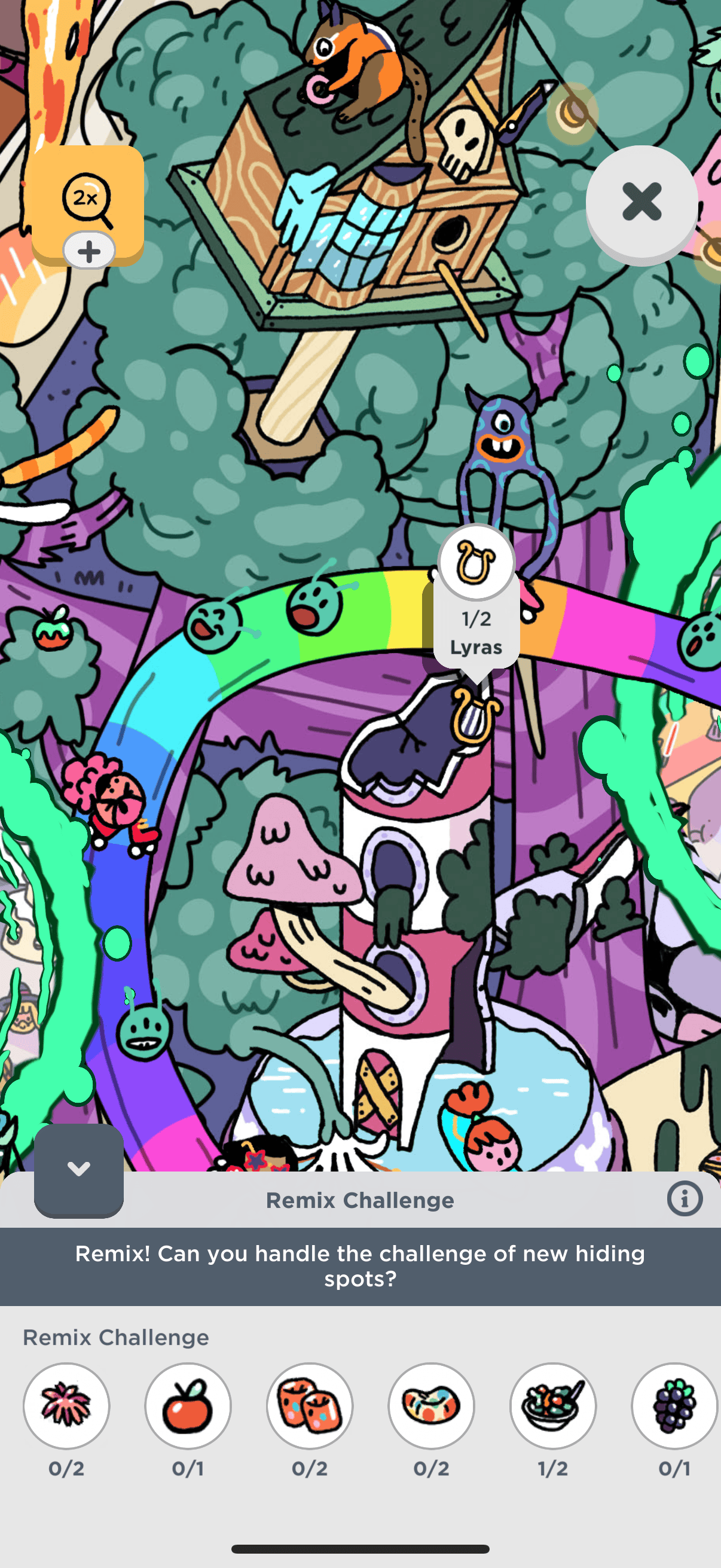Tap the 2x magnifier power-up
This screenshot has width=721, height=1568.
[87, 200]
